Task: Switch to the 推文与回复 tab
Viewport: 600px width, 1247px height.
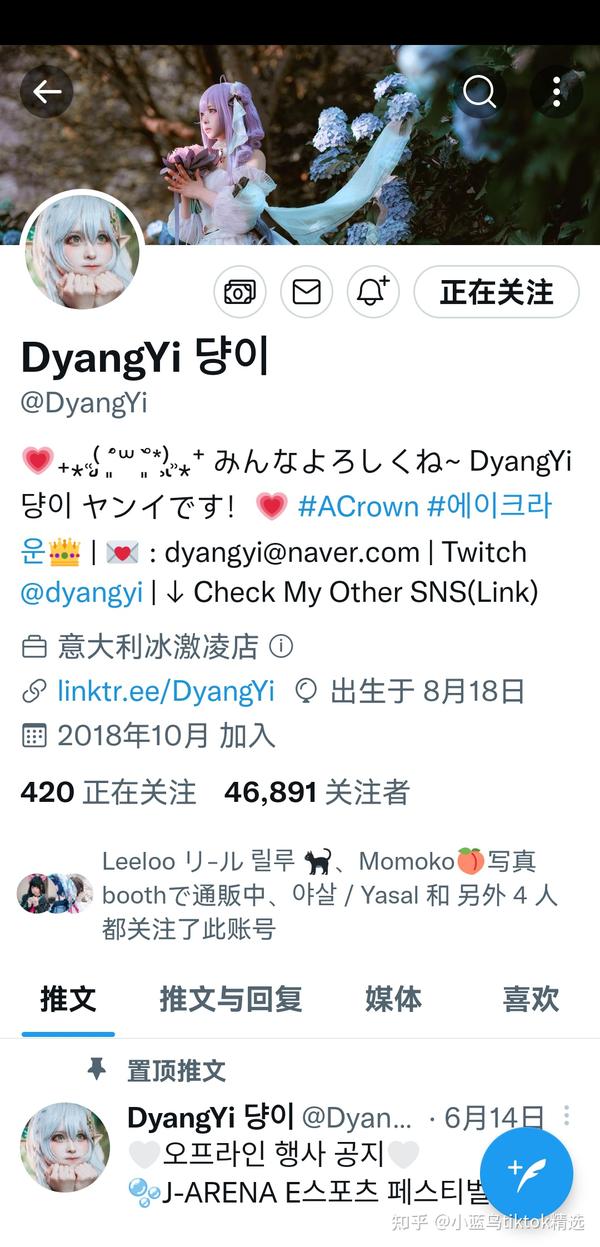Action: 231,998
